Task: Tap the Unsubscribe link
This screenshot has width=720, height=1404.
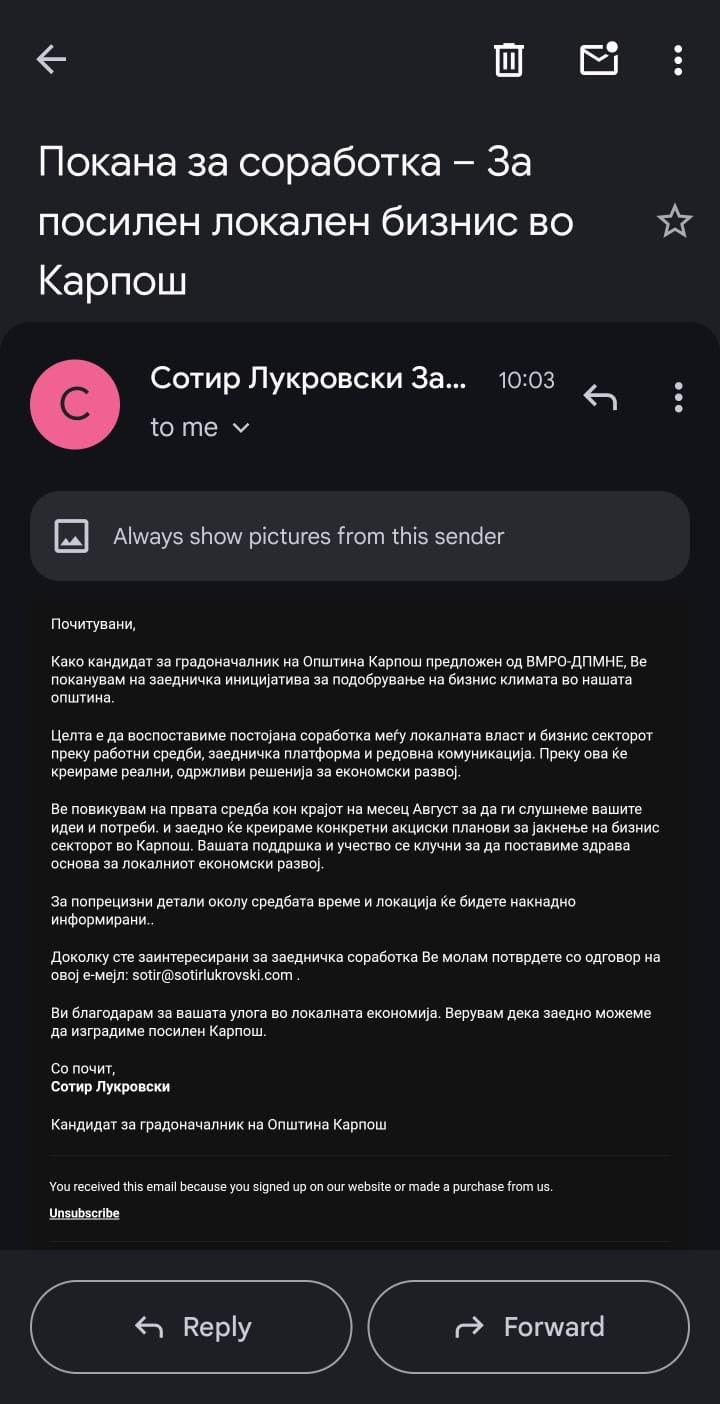Action: coord(84,1213)
